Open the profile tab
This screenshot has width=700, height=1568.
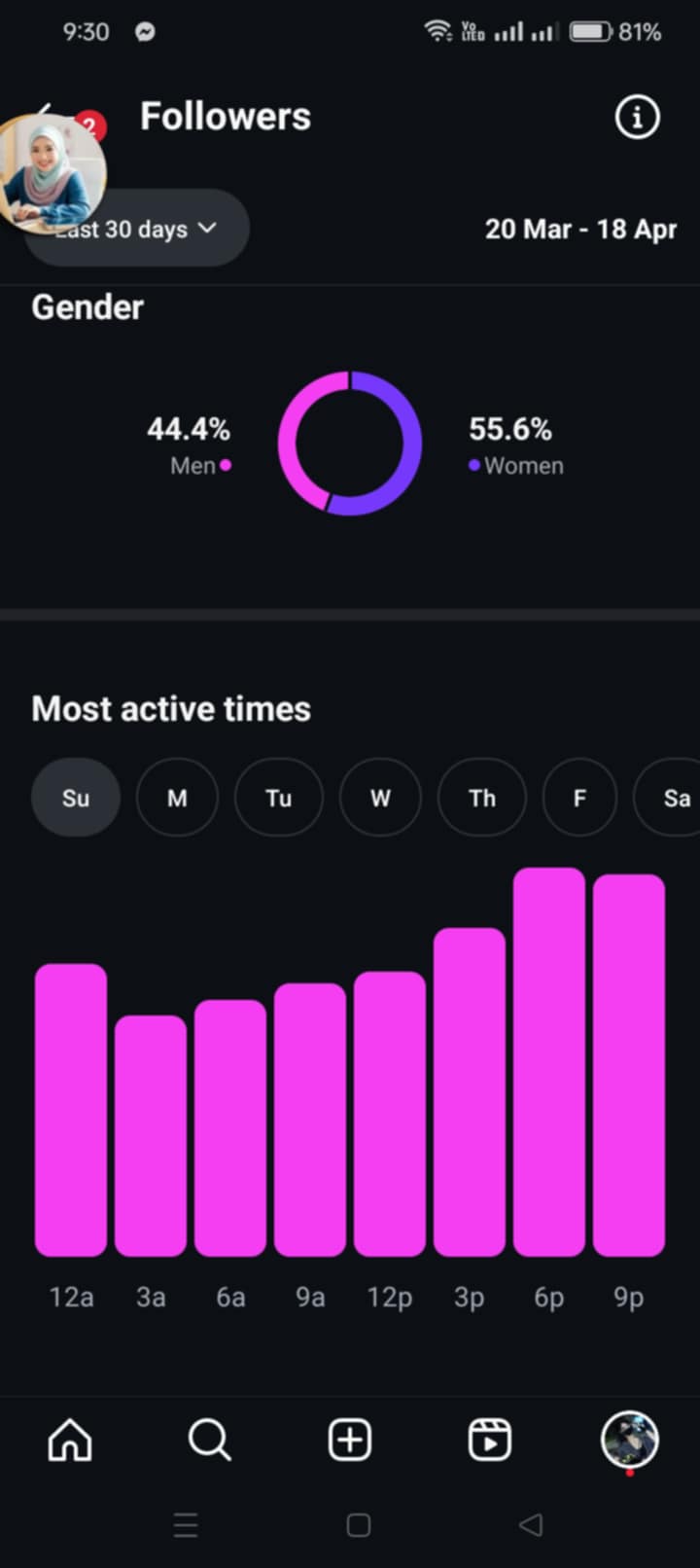pyautogui.click(x=630, y=1440)
